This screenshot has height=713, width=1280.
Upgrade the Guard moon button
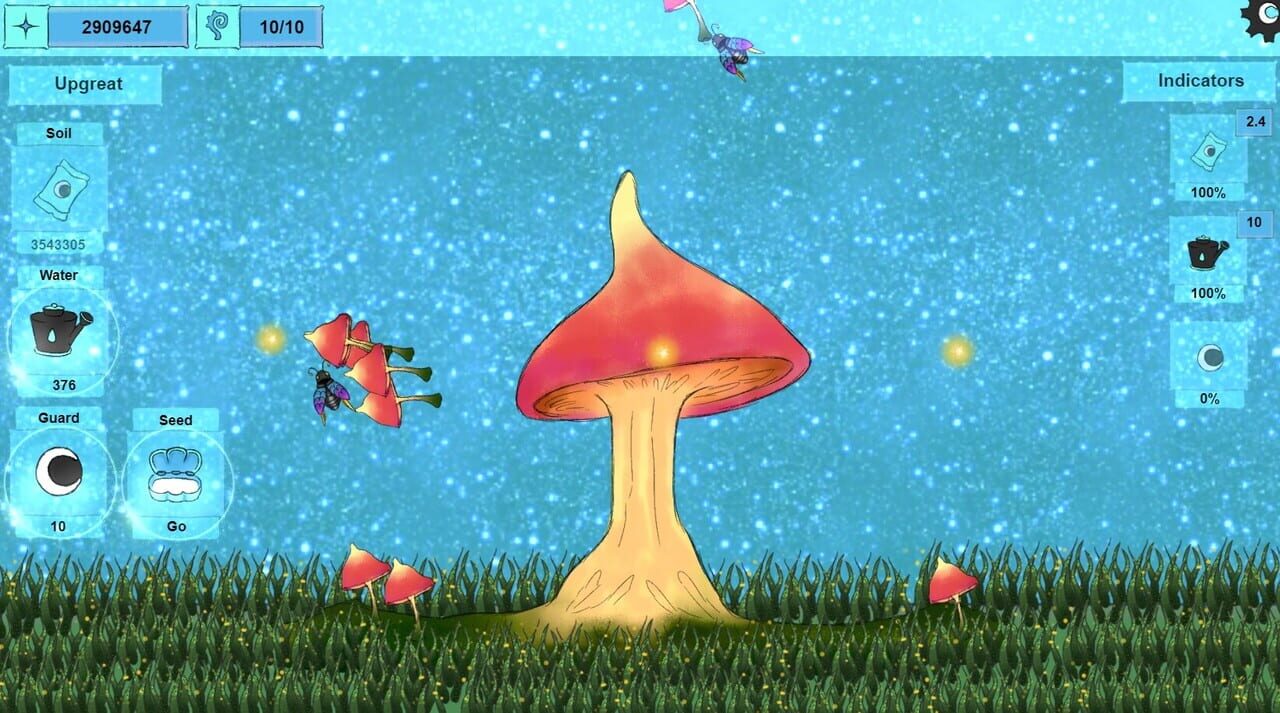pos(59,471)
